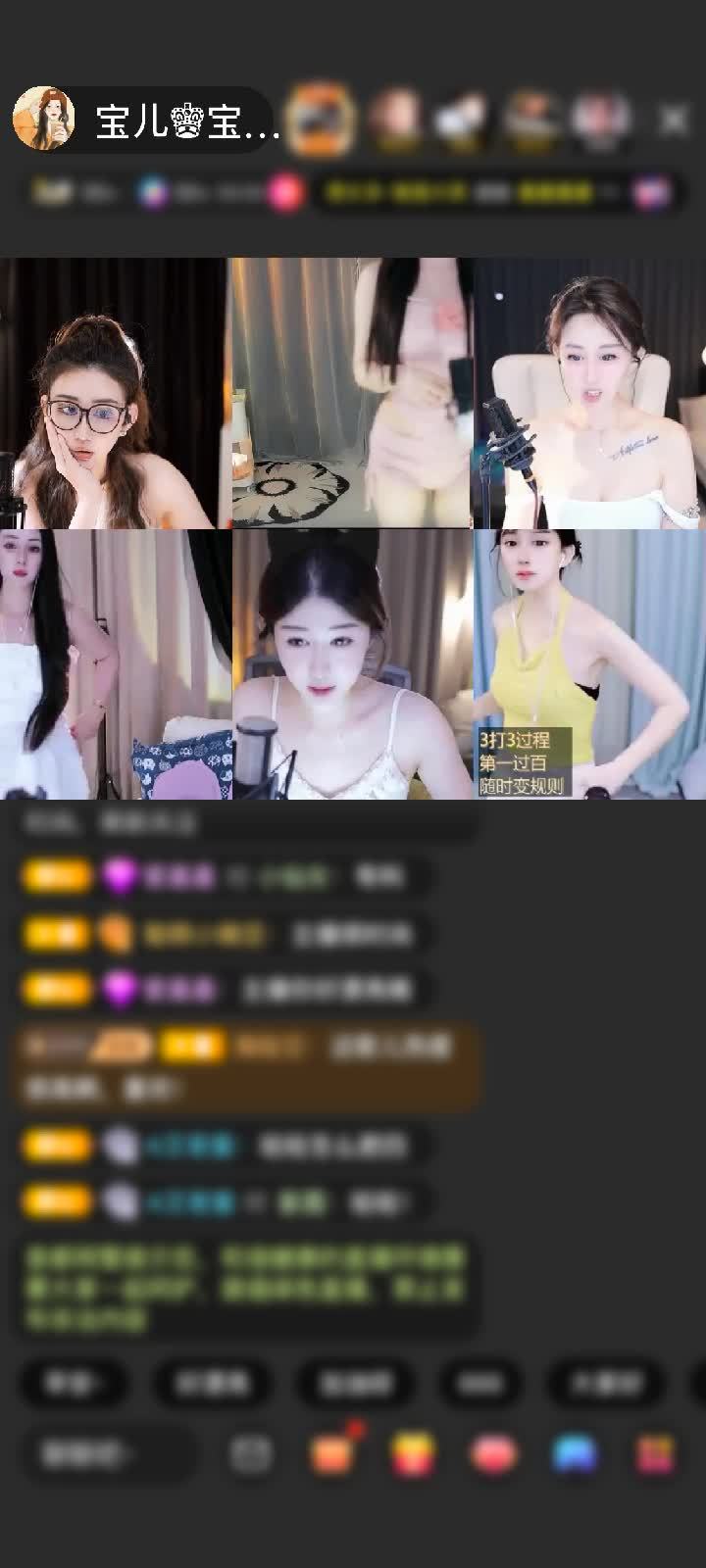Select the streamer in the yellow top
This screenshot has width=706, height=1568.
588,664
